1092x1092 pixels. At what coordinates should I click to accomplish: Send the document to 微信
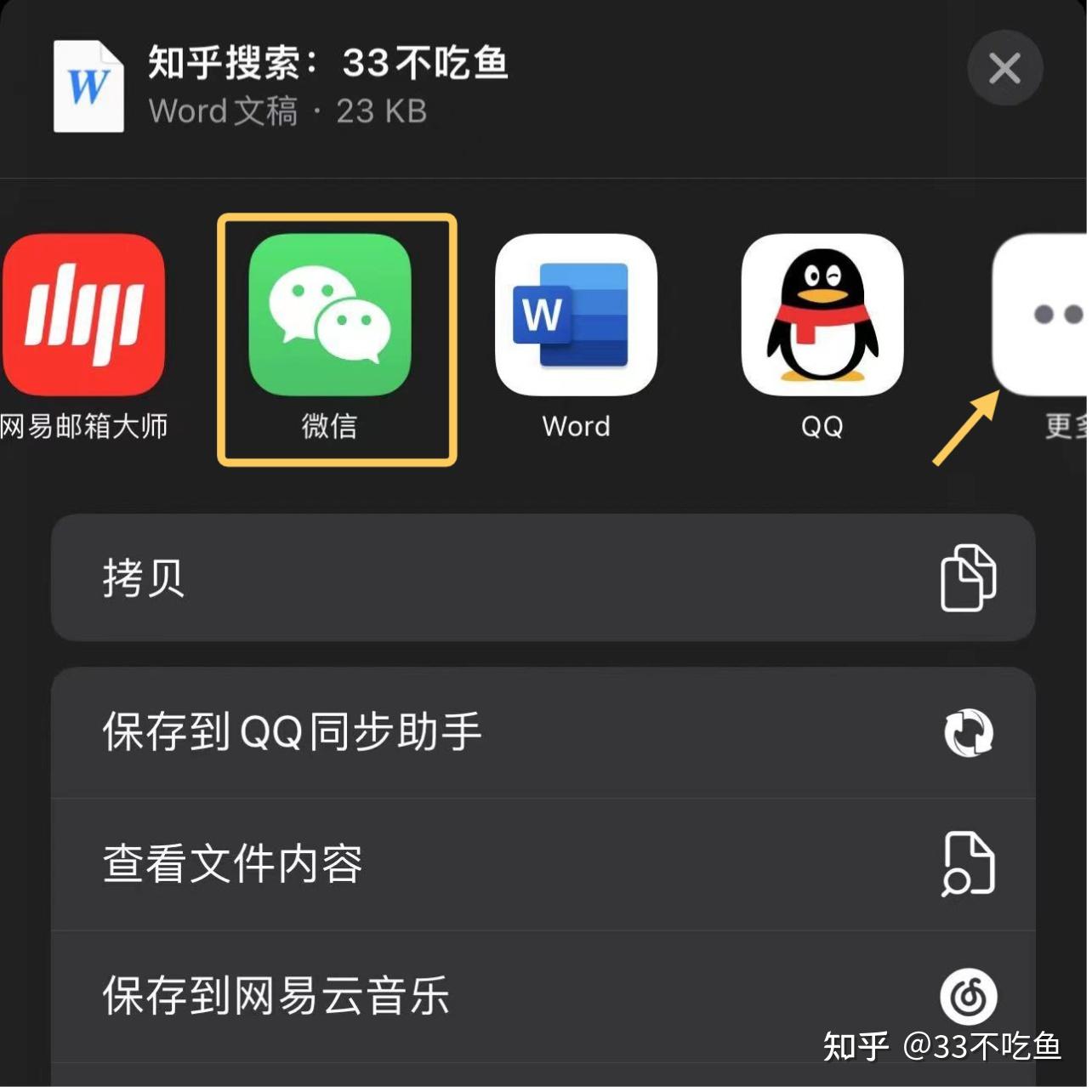[330, 316]
